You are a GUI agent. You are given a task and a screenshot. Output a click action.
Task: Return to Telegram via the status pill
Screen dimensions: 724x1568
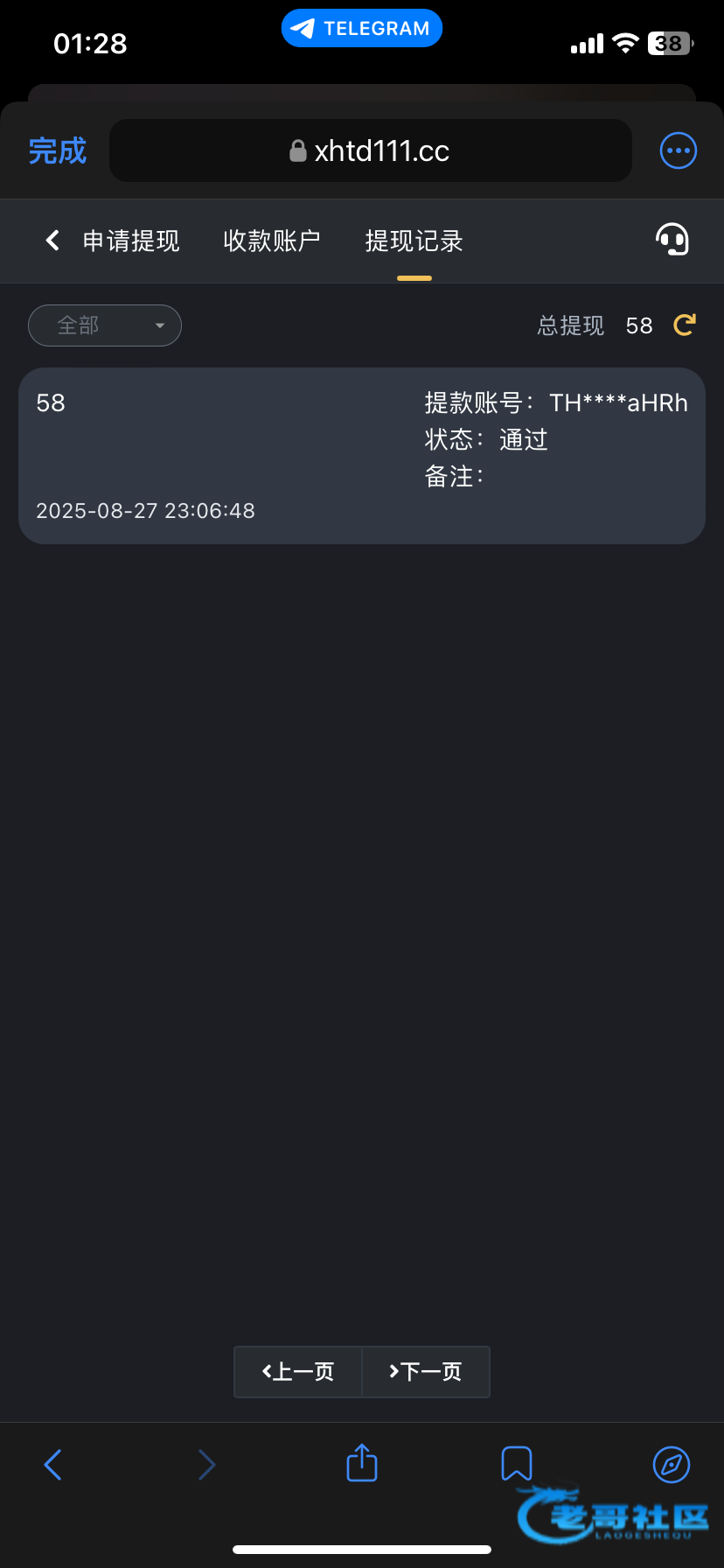pyautogui.click(x=362, y=28)
